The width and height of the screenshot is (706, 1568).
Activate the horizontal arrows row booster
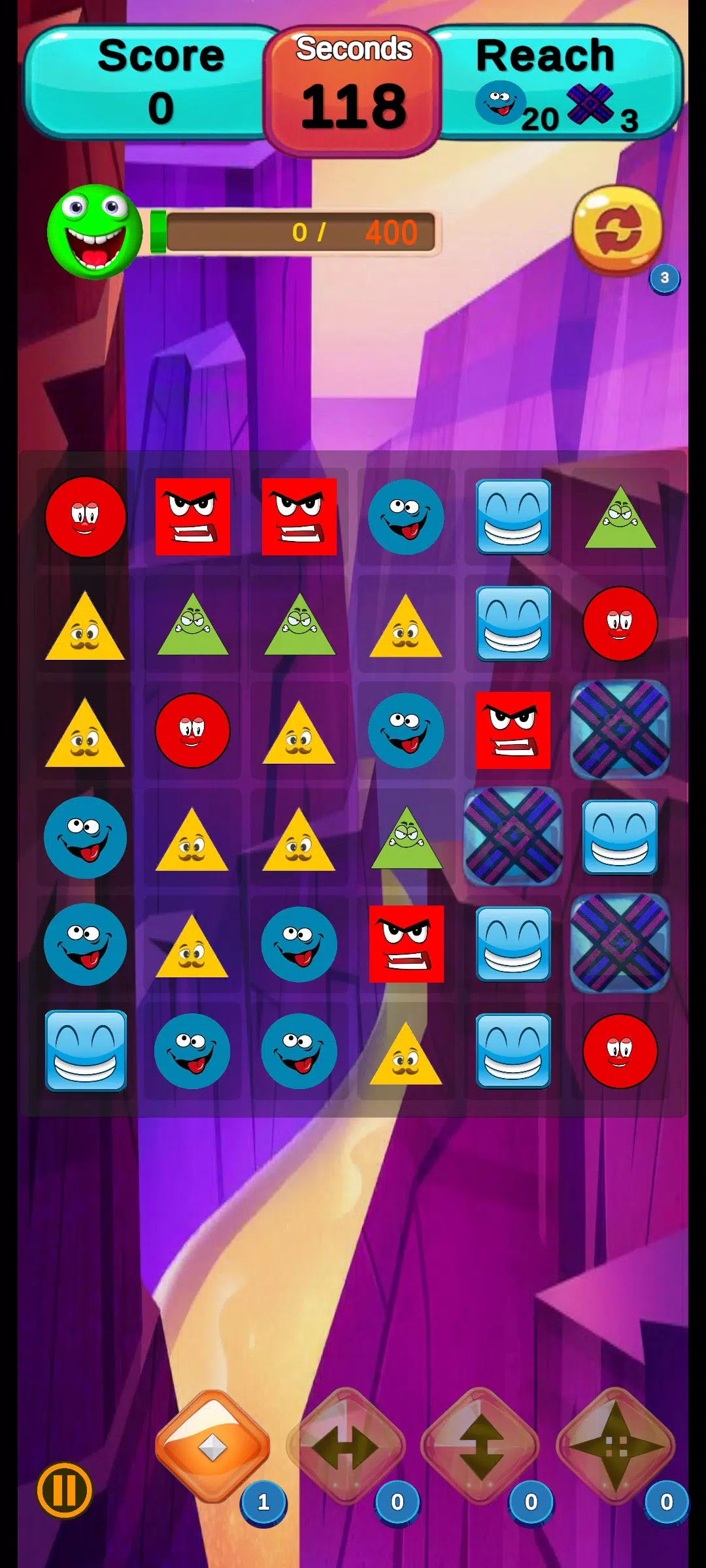coord(345,1446)
